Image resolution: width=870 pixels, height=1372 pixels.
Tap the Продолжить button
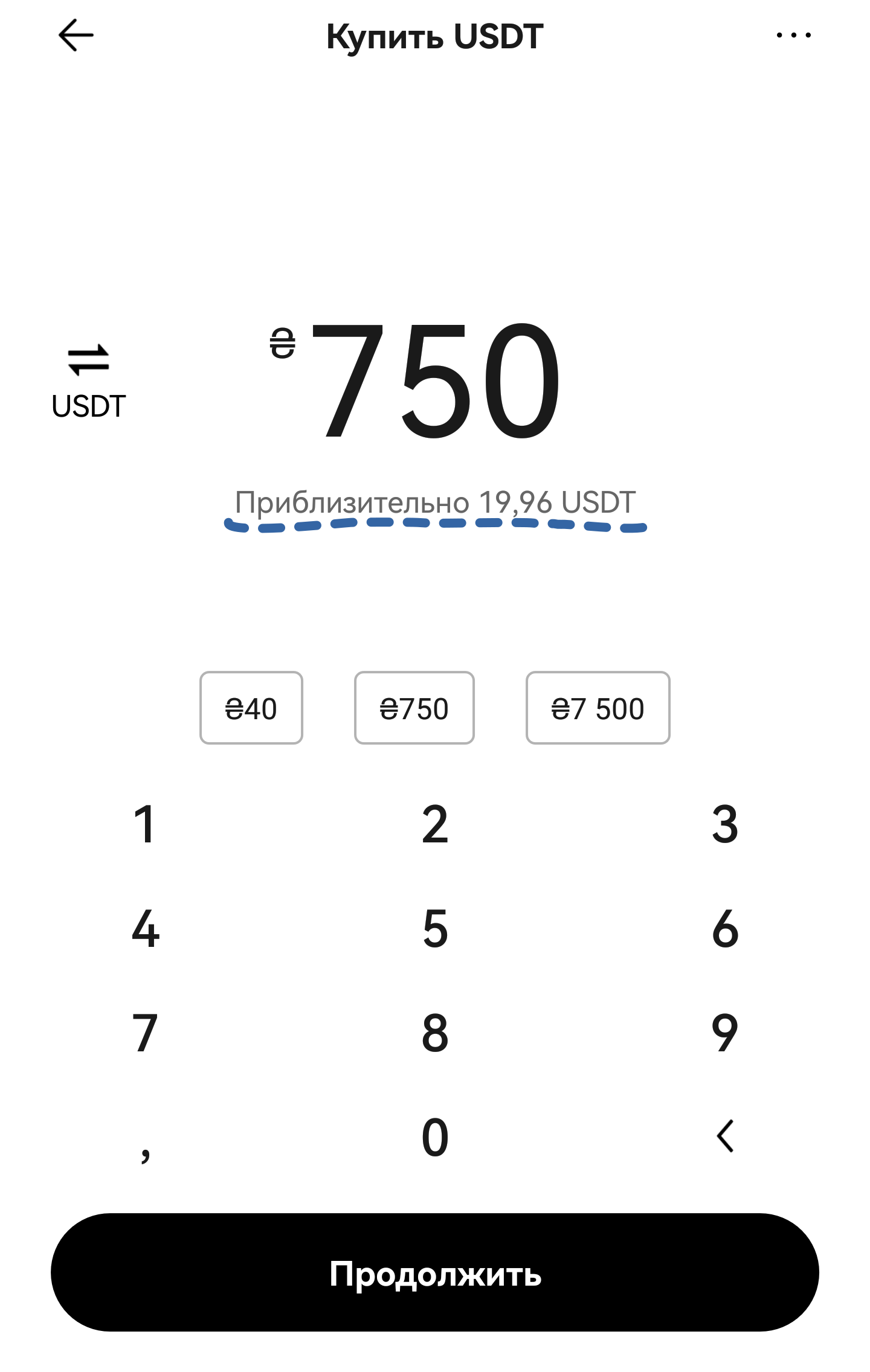pyautogui.click(x=435, y=1272)
